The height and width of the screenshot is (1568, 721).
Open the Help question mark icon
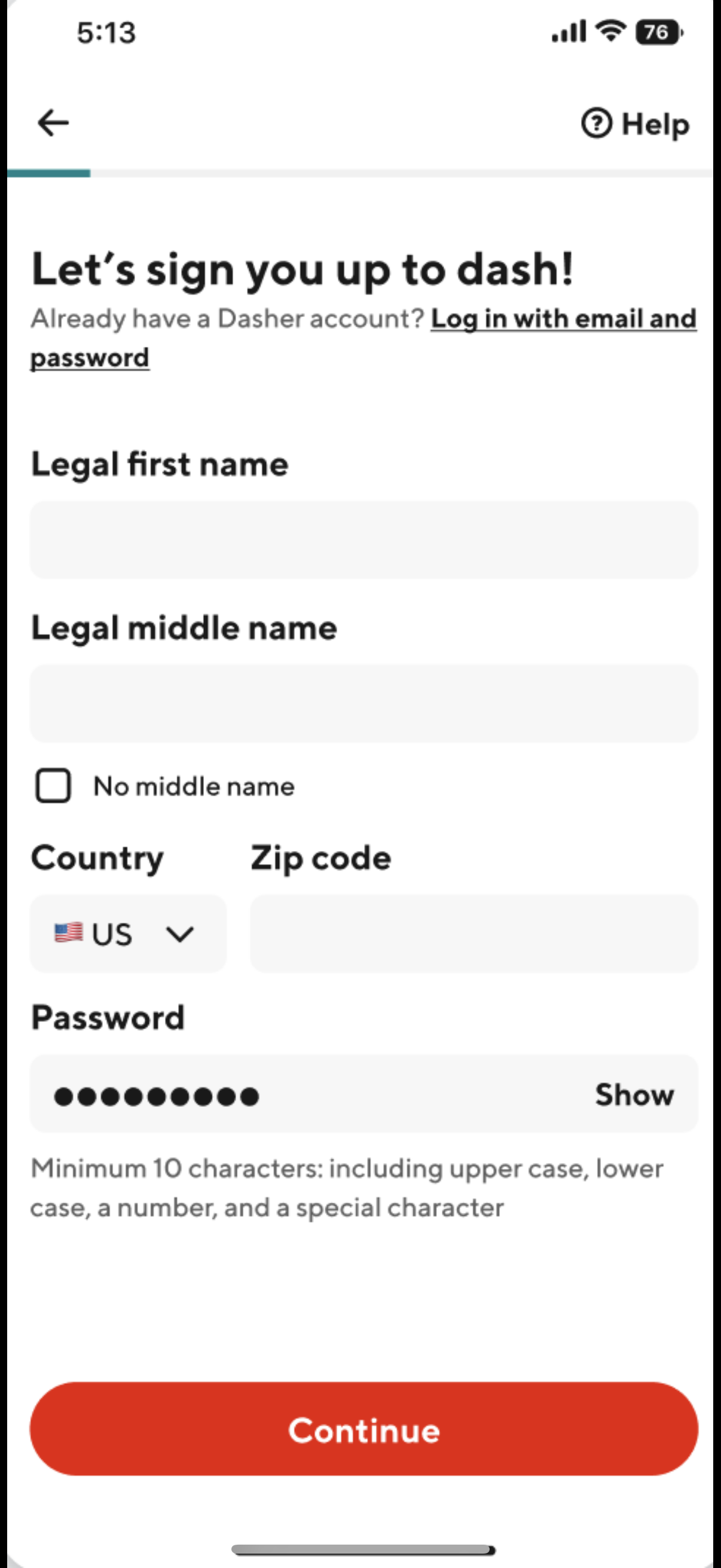(598, 123)
